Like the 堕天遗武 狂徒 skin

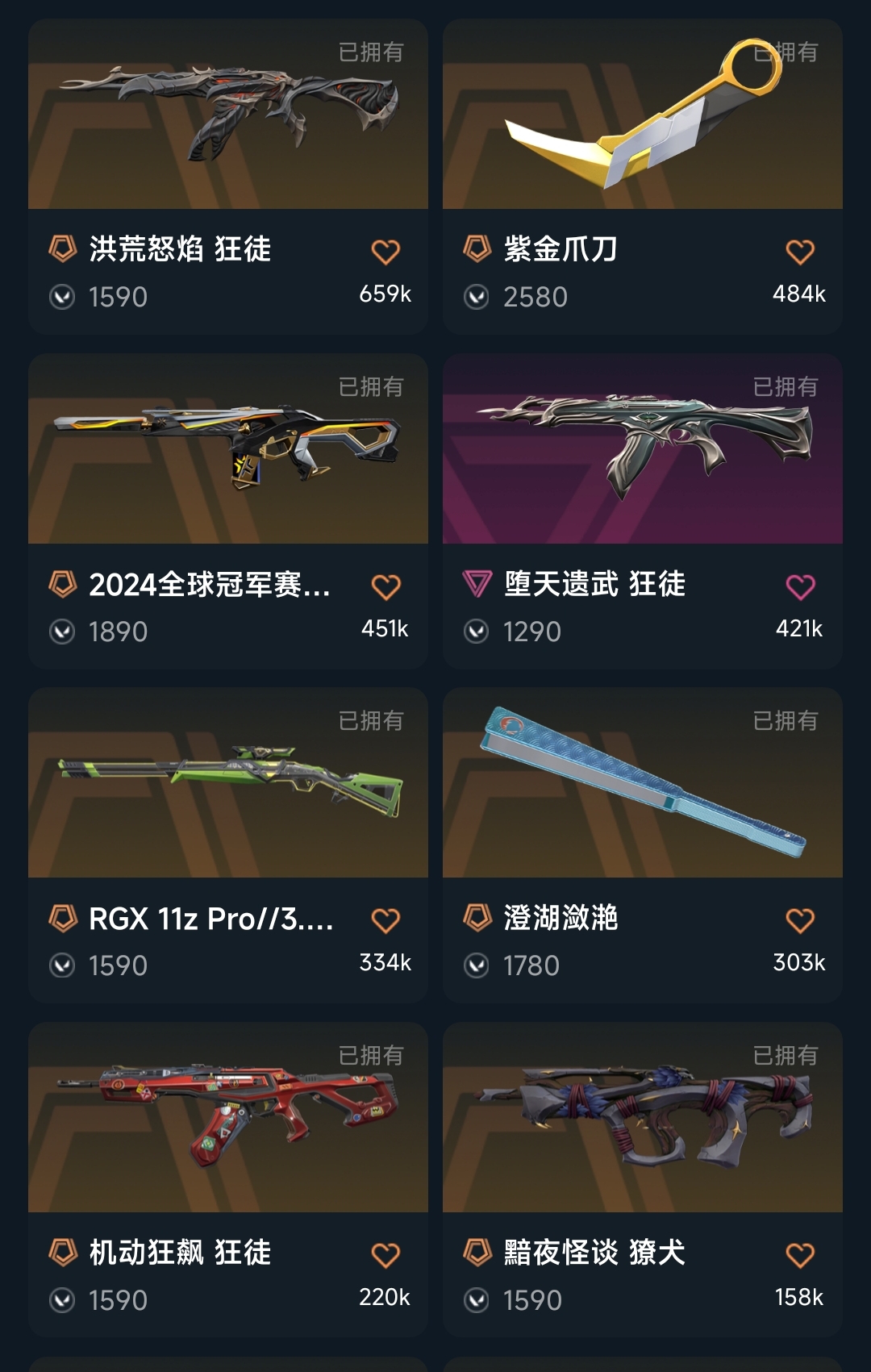coord(800,587)
